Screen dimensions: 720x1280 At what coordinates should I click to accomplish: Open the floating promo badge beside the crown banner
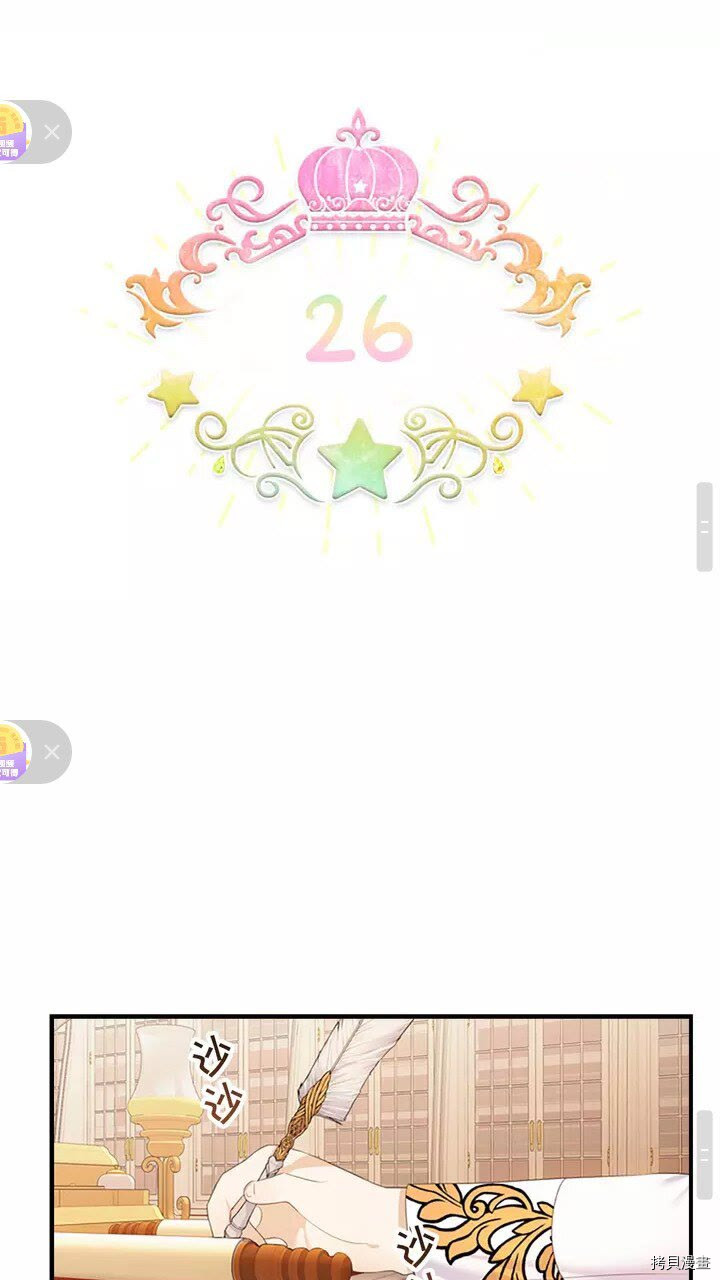coord(13,132)
